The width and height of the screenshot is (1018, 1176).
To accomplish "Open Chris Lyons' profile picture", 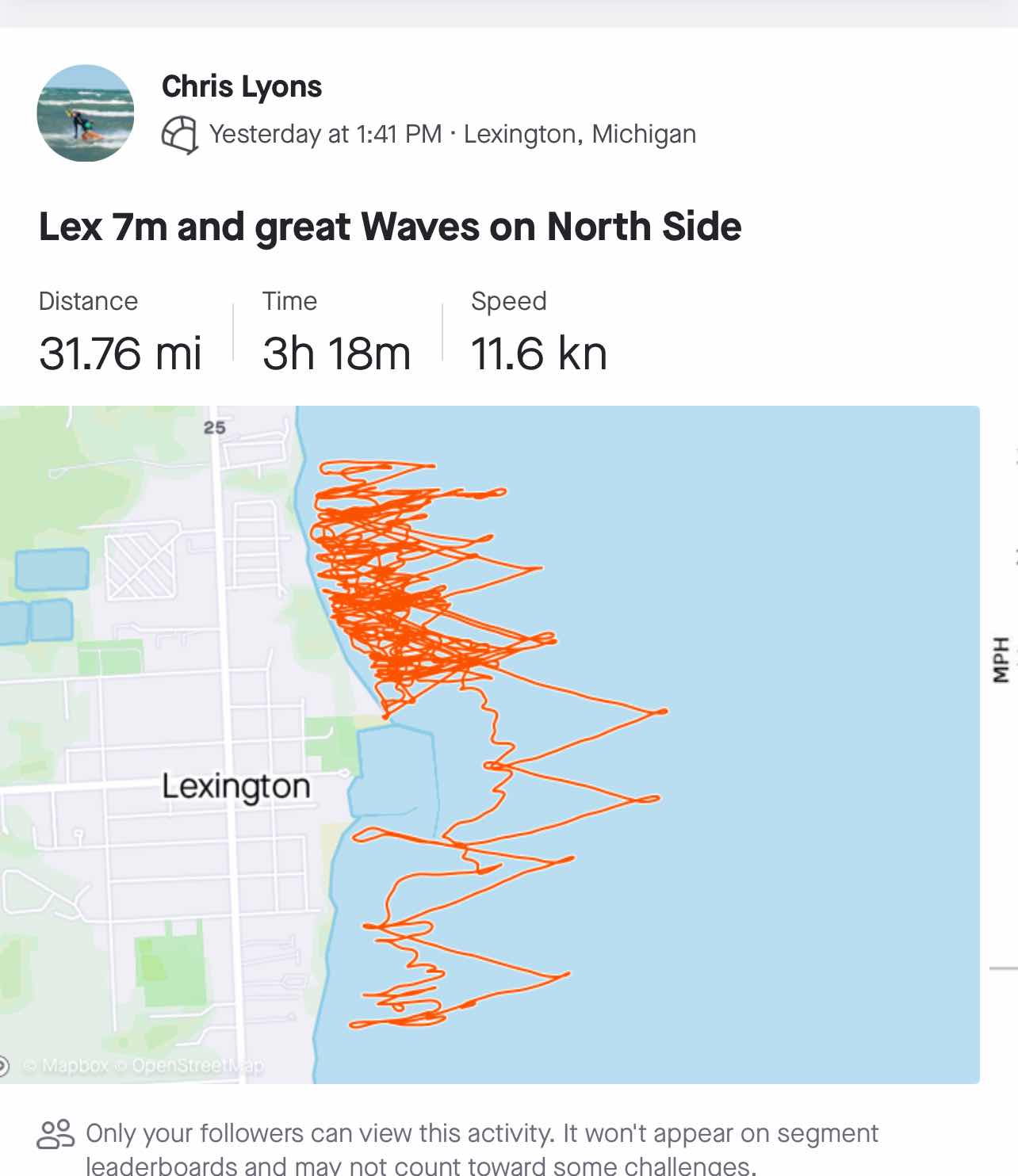I will pos(86,113).
